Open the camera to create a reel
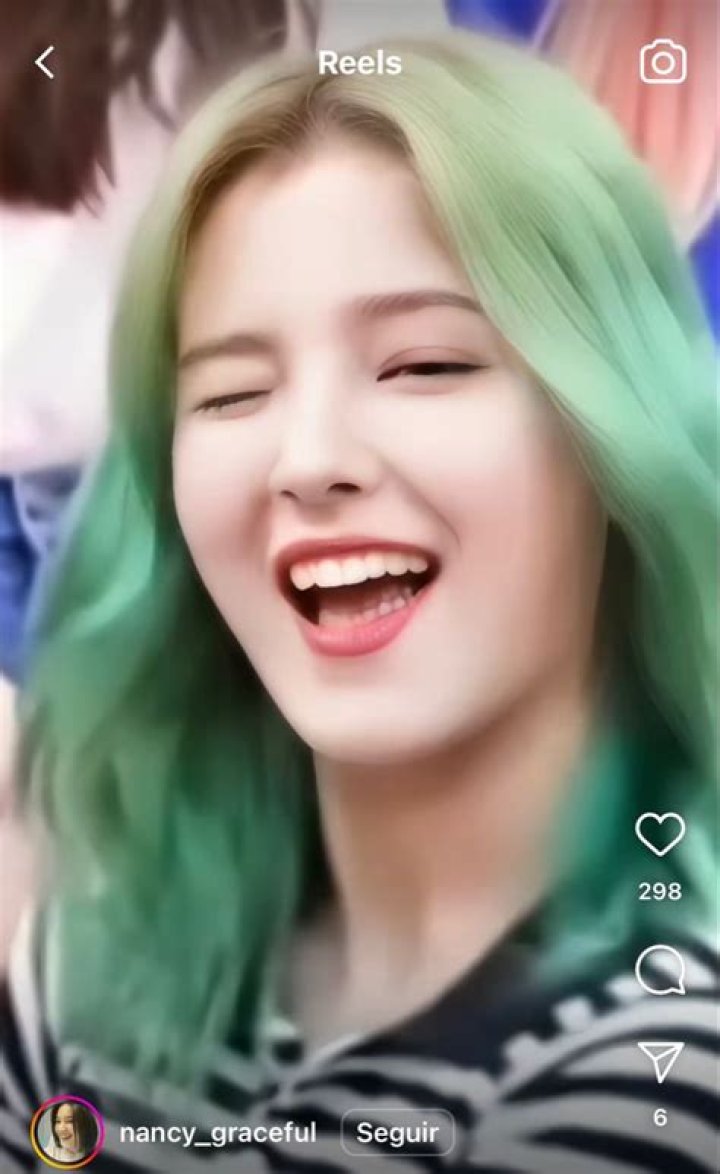 (662, 63)
